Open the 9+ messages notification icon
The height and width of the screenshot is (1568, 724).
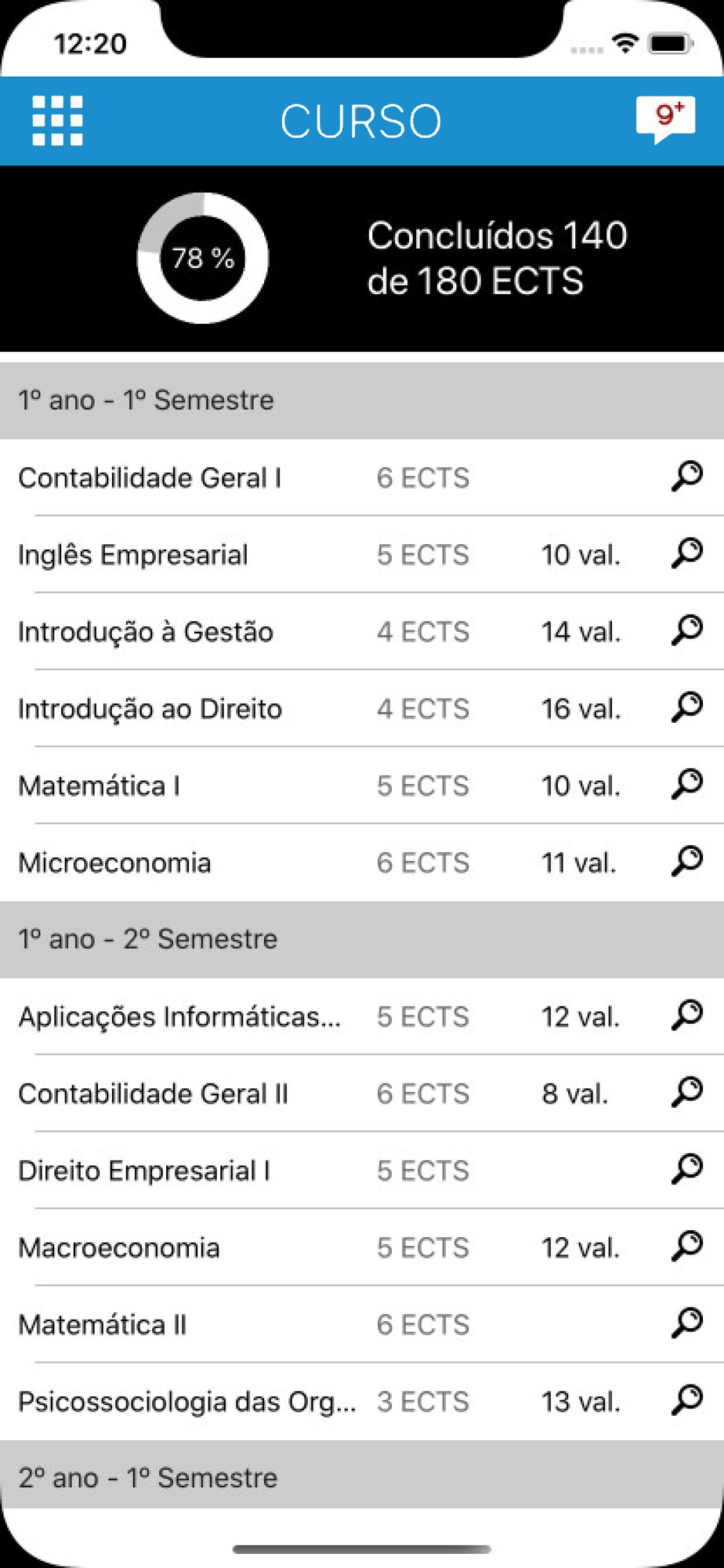[x=665, y=119]
